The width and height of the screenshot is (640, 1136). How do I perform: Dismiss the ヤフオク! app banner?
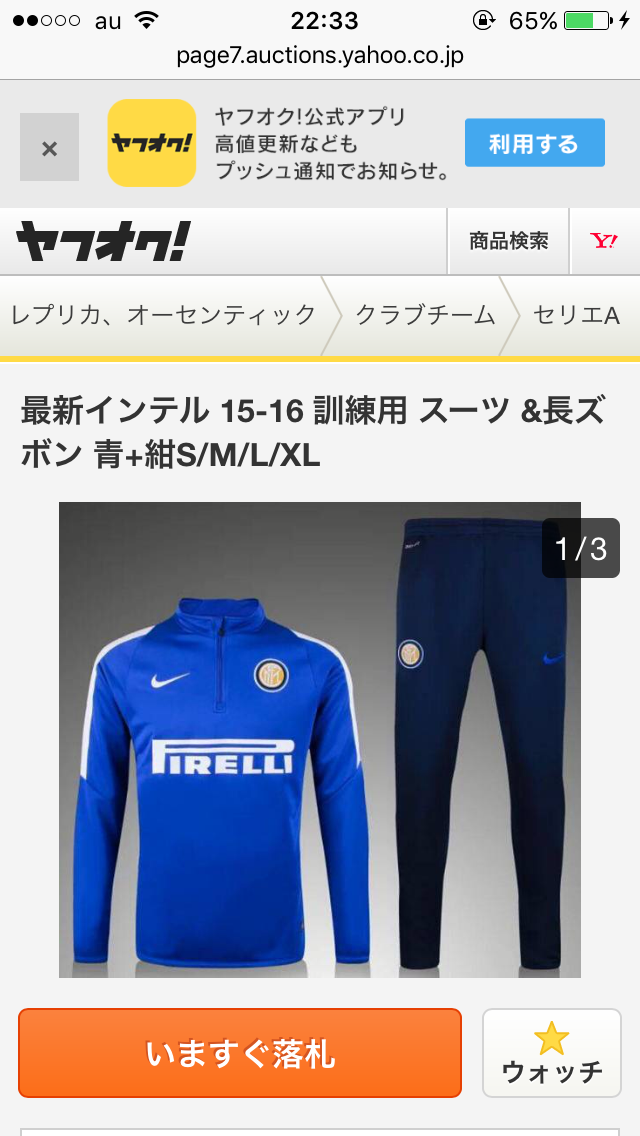point(49,147)
